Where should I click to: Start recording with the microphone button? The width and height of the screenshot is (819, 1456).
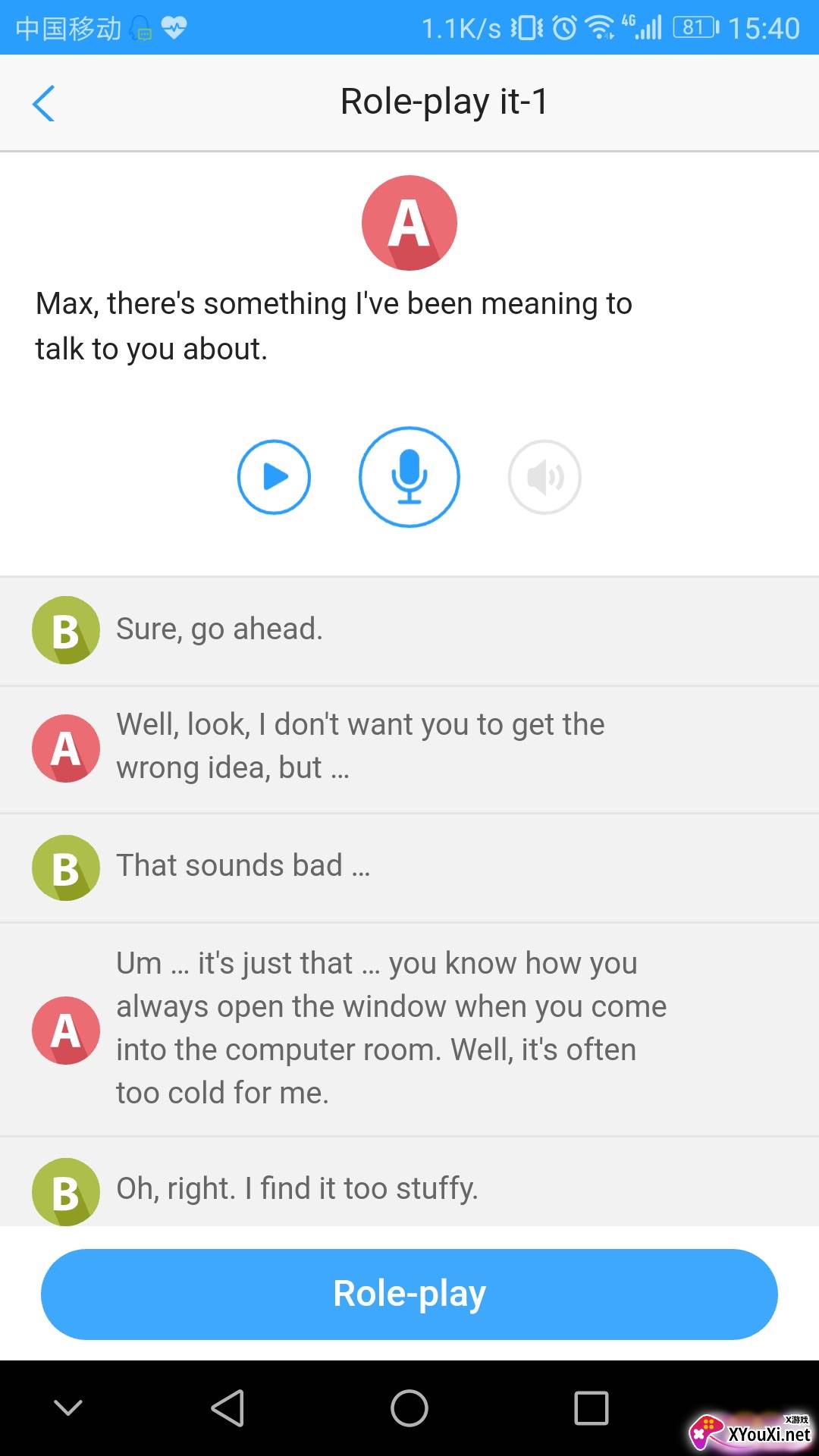[x=409, y=477]
